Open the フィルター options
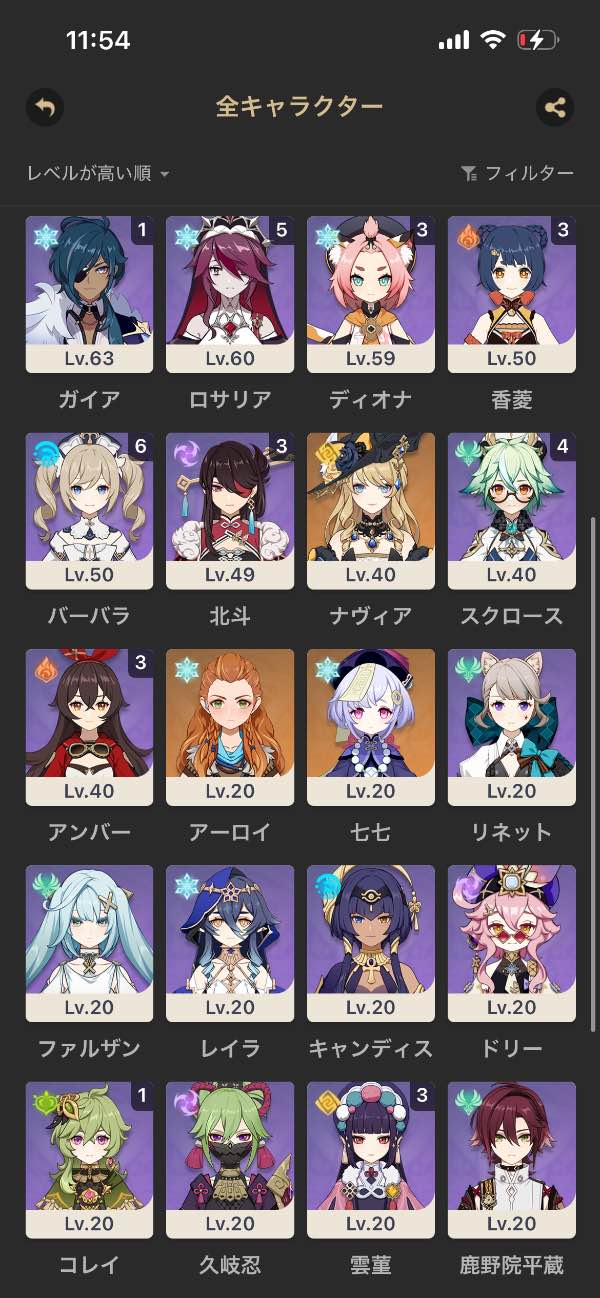 517,174
